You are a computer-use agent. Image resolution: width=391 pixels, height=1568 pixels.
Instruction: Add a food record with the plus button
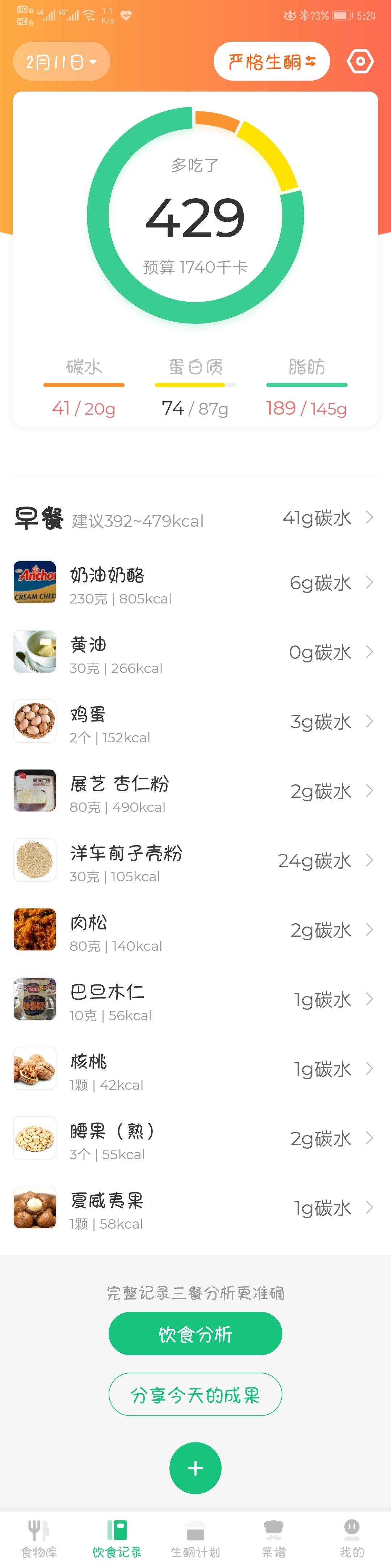pyautogui.click(x=195, y=1468)
